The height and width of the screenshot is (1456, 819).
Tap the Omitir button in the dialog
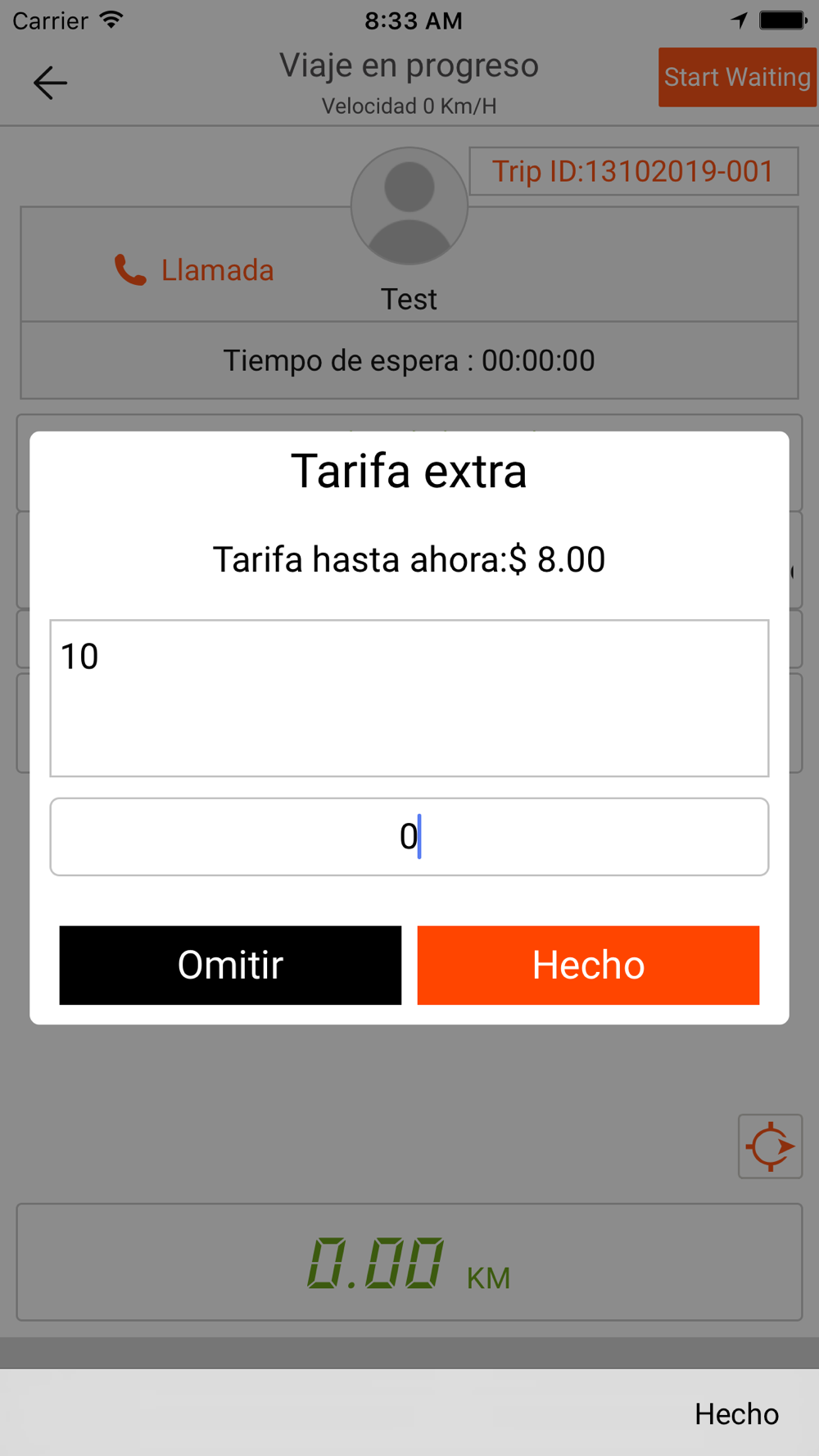[x=230, y=965]
